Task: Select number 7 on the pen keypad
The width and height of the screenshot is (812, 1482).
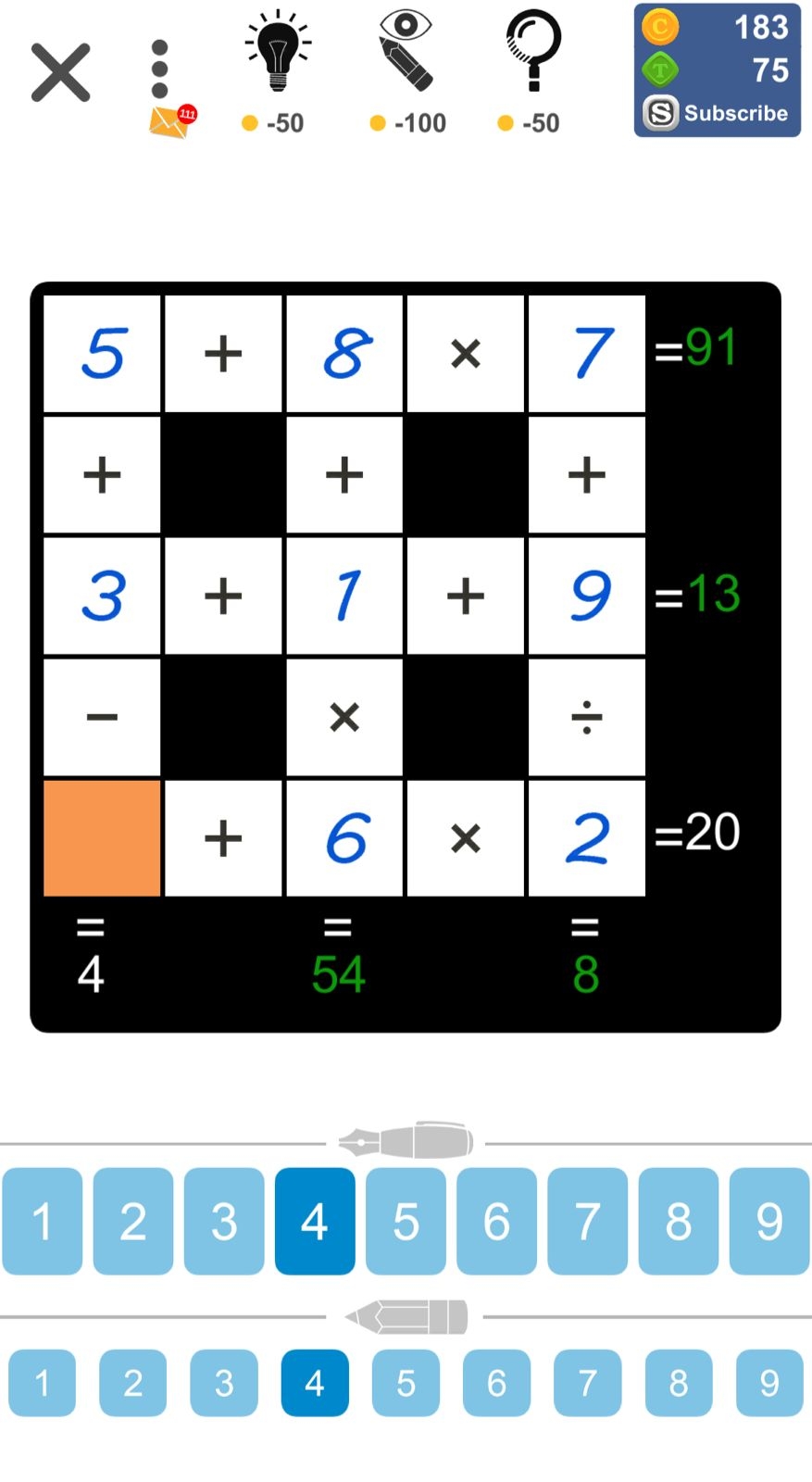Action: coord(586,1221)
